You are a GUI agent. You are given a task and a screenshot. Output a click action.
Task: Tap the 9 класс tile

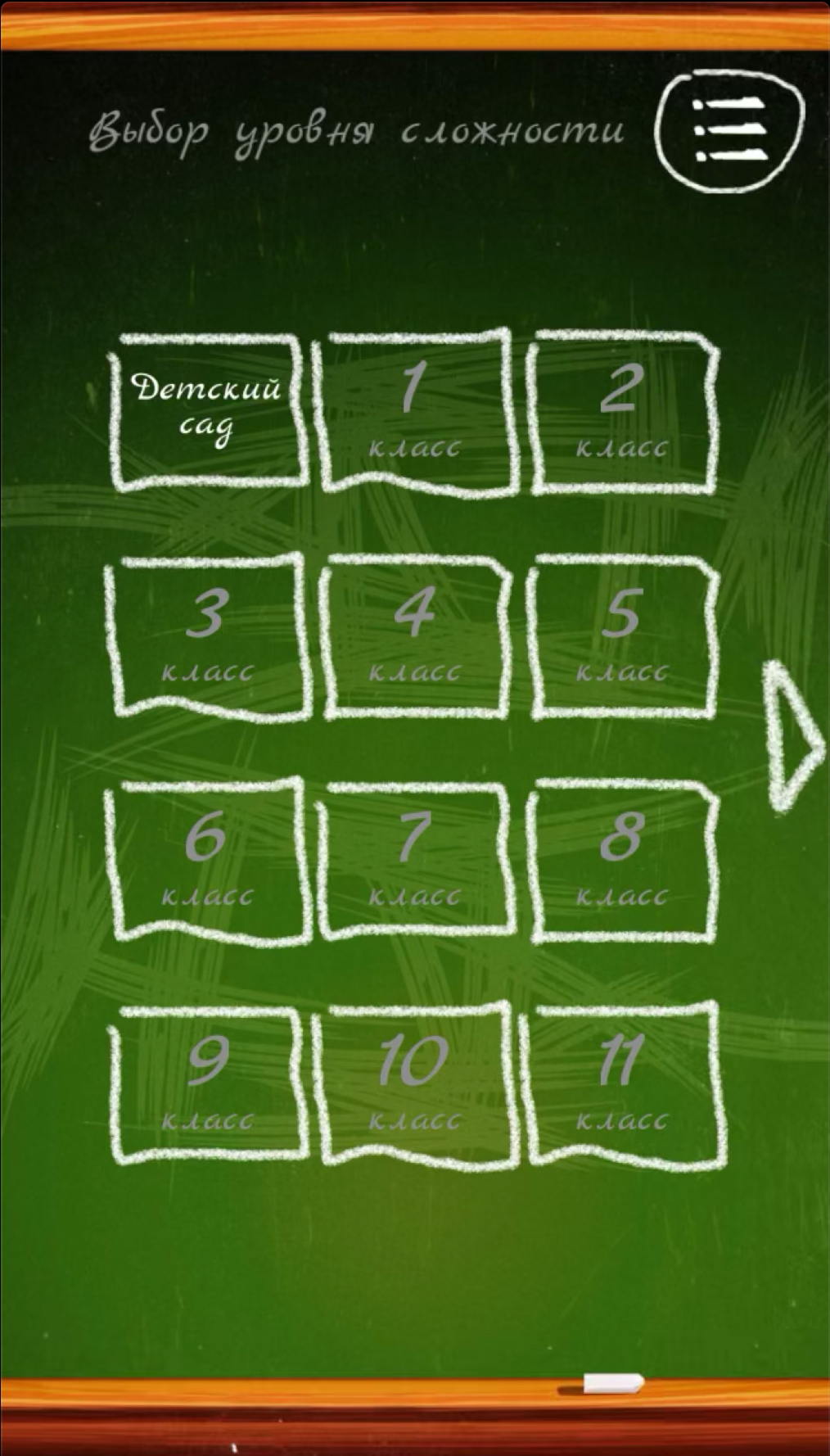(x=208, y=1083)
